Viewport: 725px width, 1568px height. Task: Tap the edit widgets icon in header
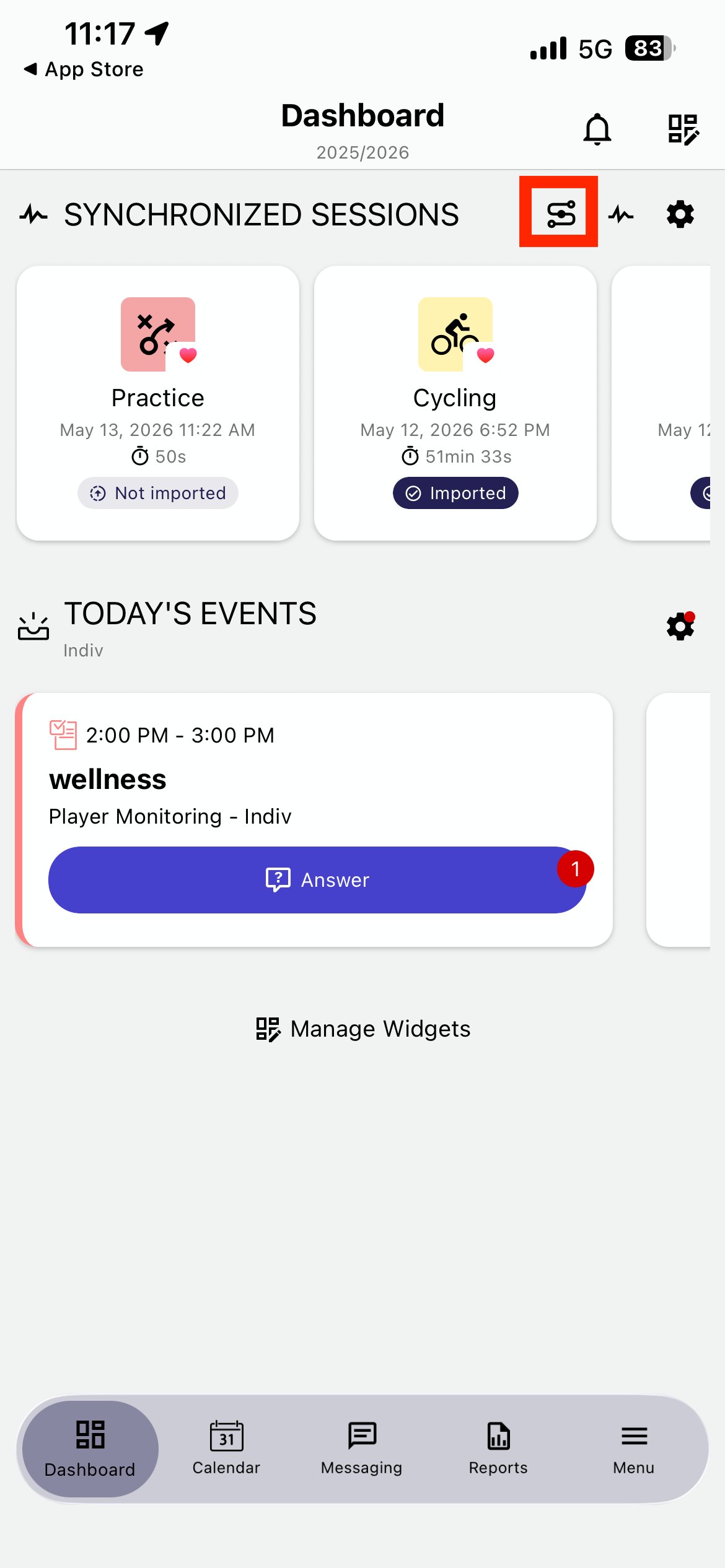coord(683,129)
